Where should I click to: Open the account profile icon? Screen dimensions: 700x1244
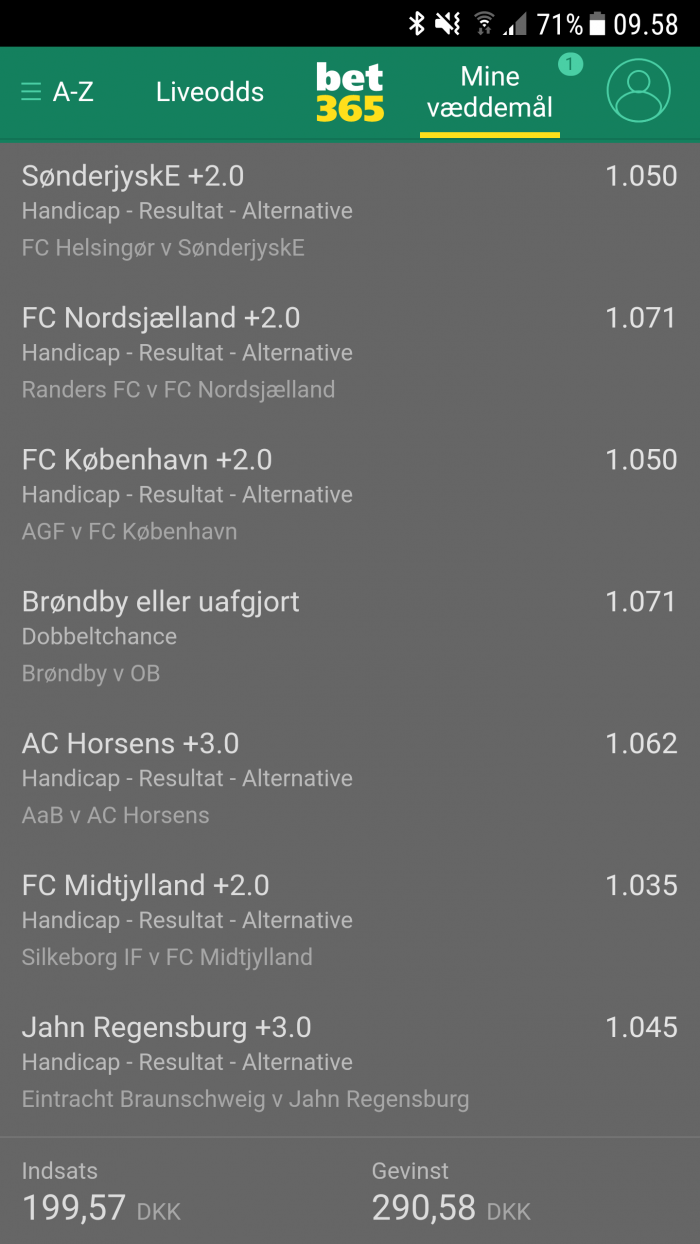[x=638, y=91]
